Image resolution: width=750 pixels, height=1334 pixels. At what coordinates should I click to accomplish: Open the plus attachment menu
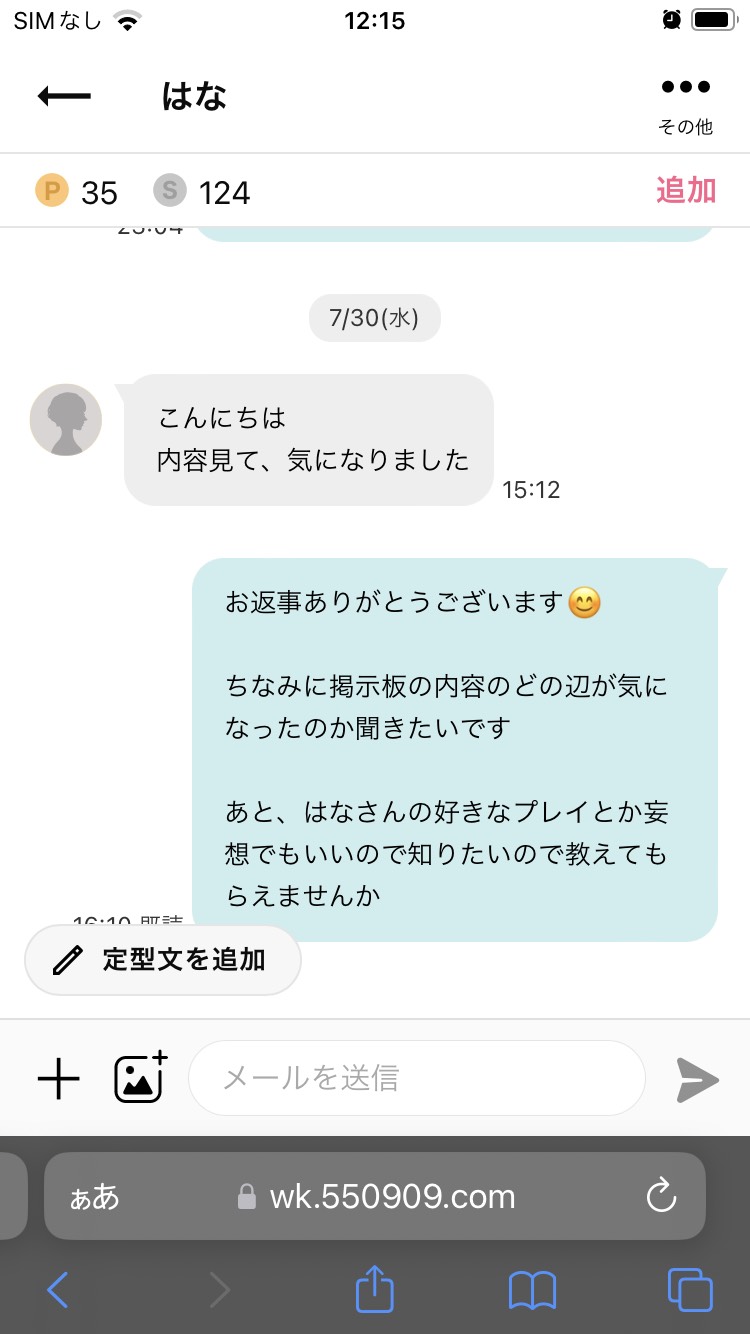(x=59, y=1079)
